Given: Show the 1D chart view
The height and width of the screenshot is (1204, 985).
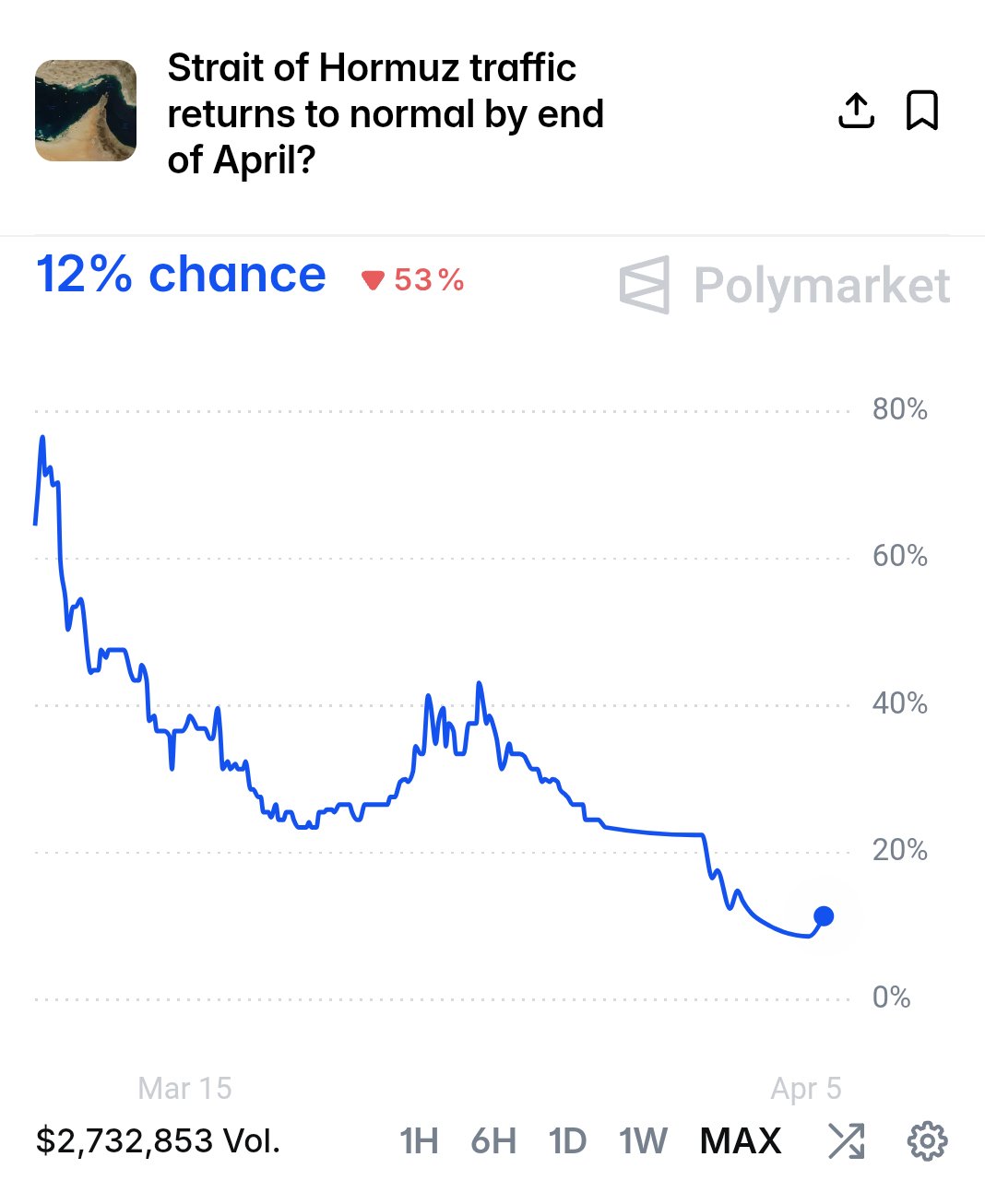Looking at the screenshot, I should [x=567, y=1141].
